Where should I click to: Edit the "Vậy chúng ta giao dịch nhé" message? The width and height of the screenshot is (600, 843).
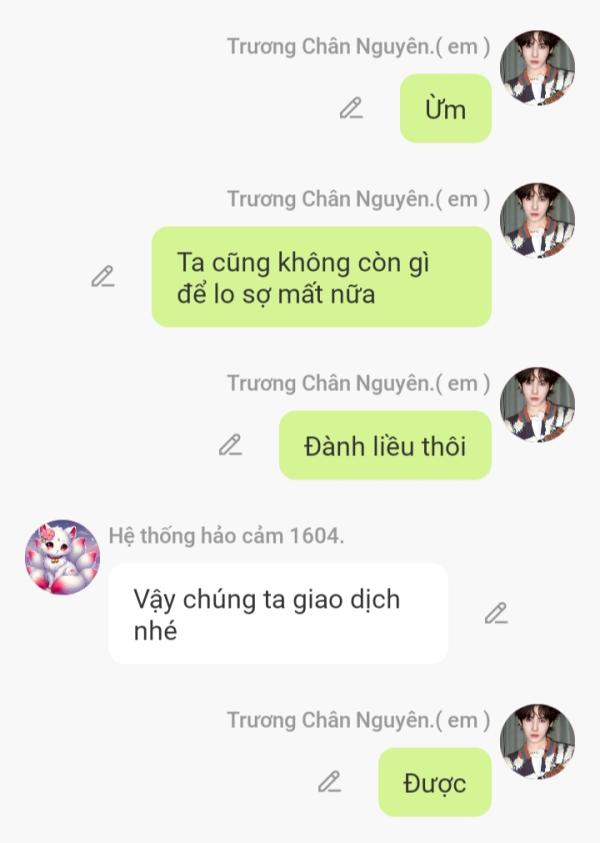(x=496, y=614)
